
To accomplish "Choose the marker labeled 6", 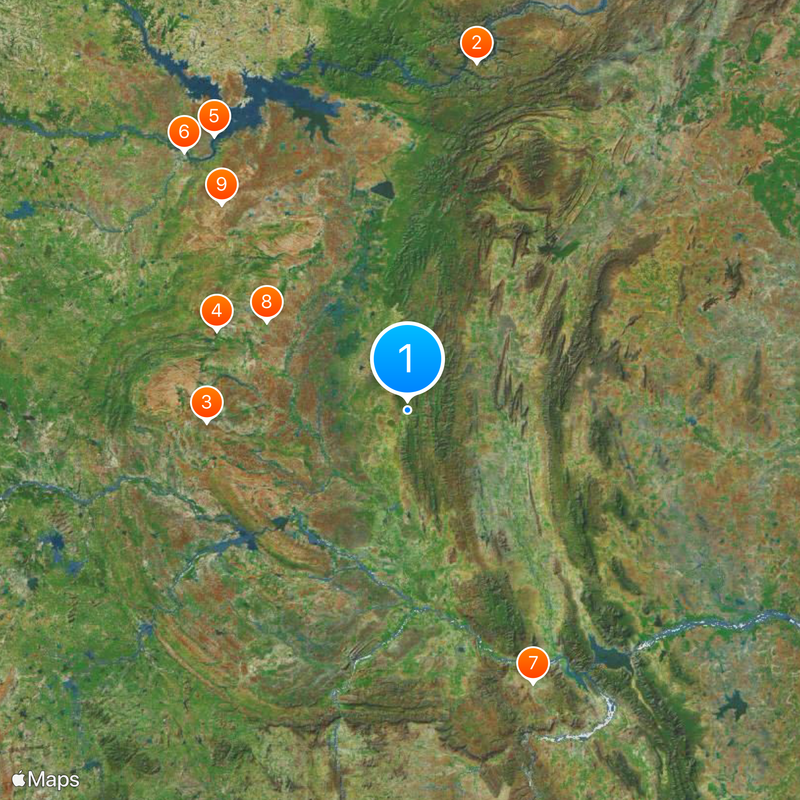I will tap(183, 131).
